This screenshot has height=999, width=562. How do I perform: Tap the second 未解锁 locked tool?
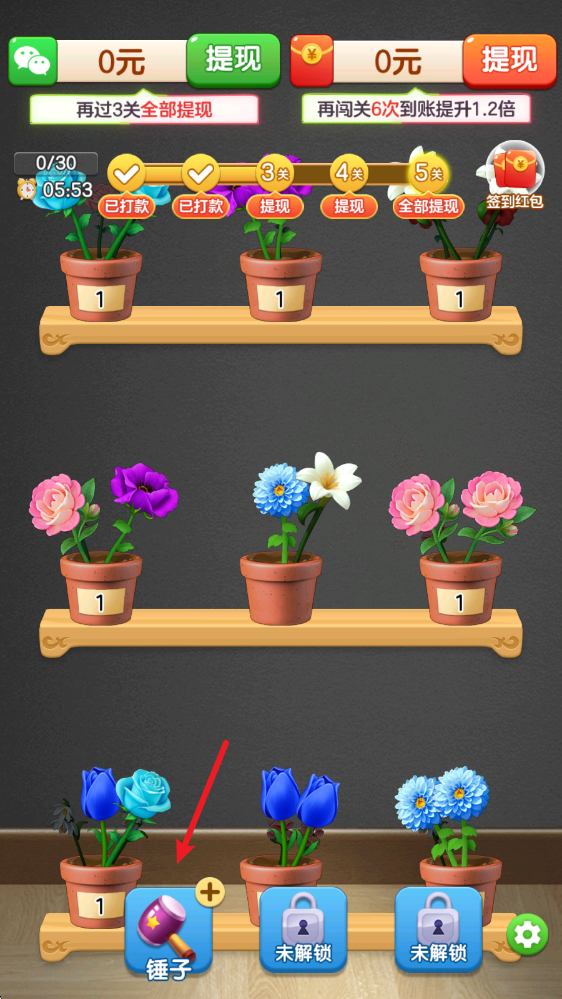coord(438,930)
